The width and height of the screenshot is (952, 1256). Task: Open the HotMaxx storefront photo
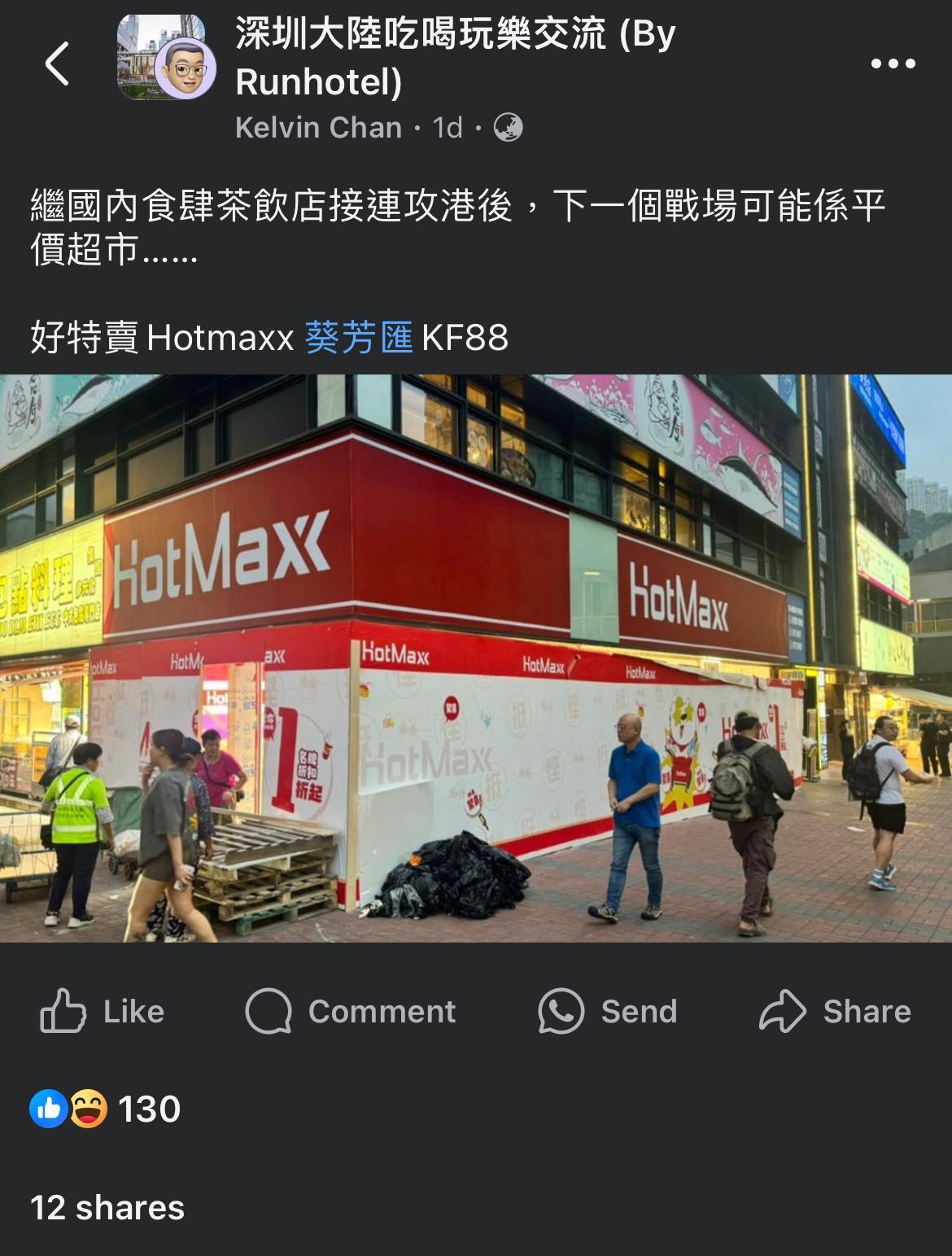click(476, 658)
